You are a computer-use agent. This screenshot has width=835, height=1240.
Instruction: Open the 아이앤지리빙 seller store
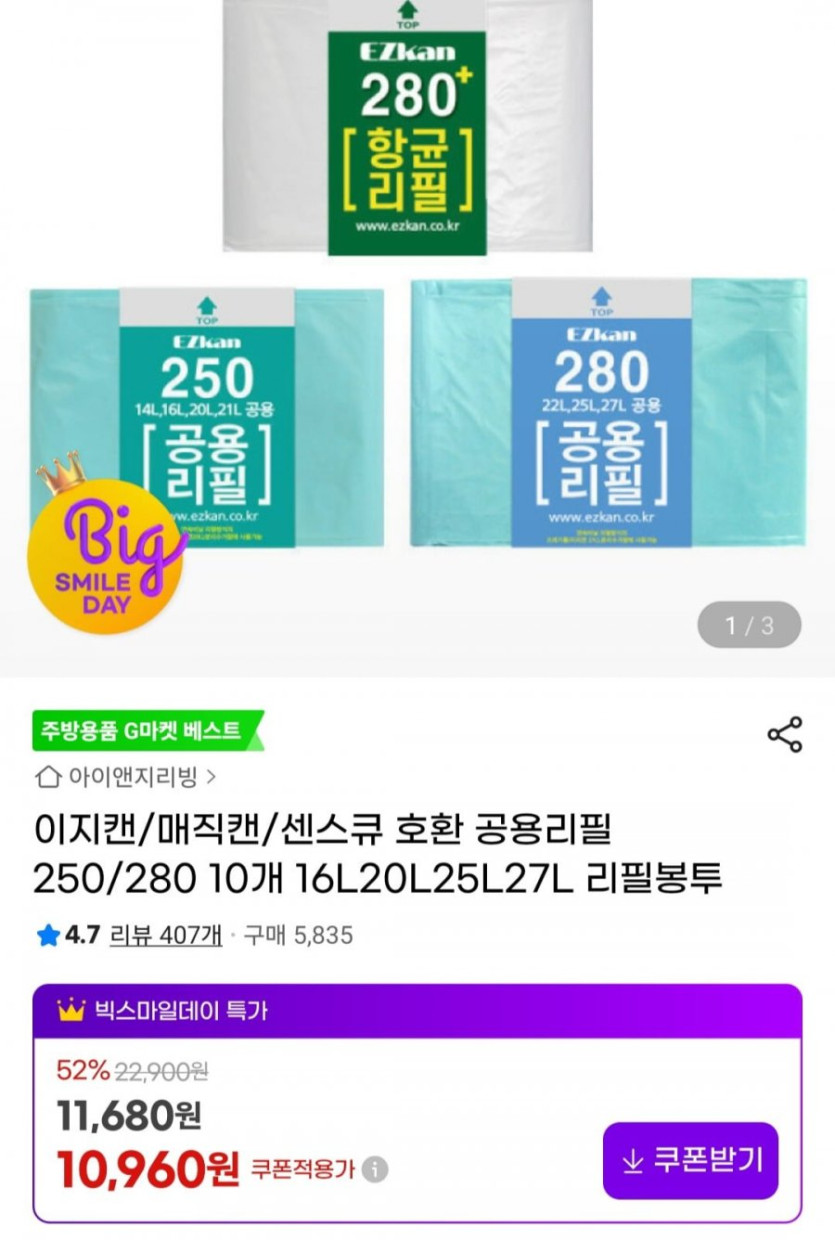pyautogui.click(x=126, y=776)
